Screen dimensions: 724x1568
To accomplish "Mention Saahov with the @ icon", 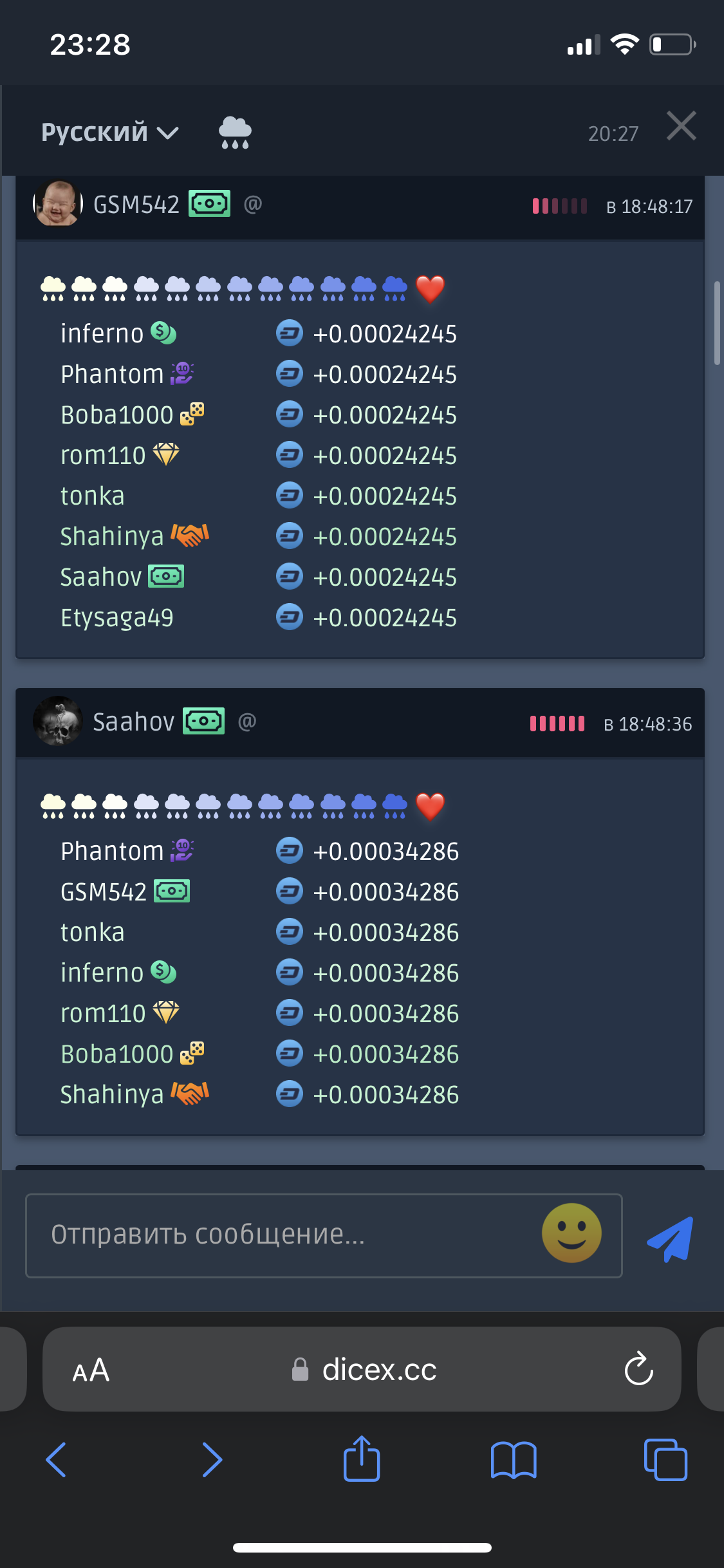I will (247, 722).
